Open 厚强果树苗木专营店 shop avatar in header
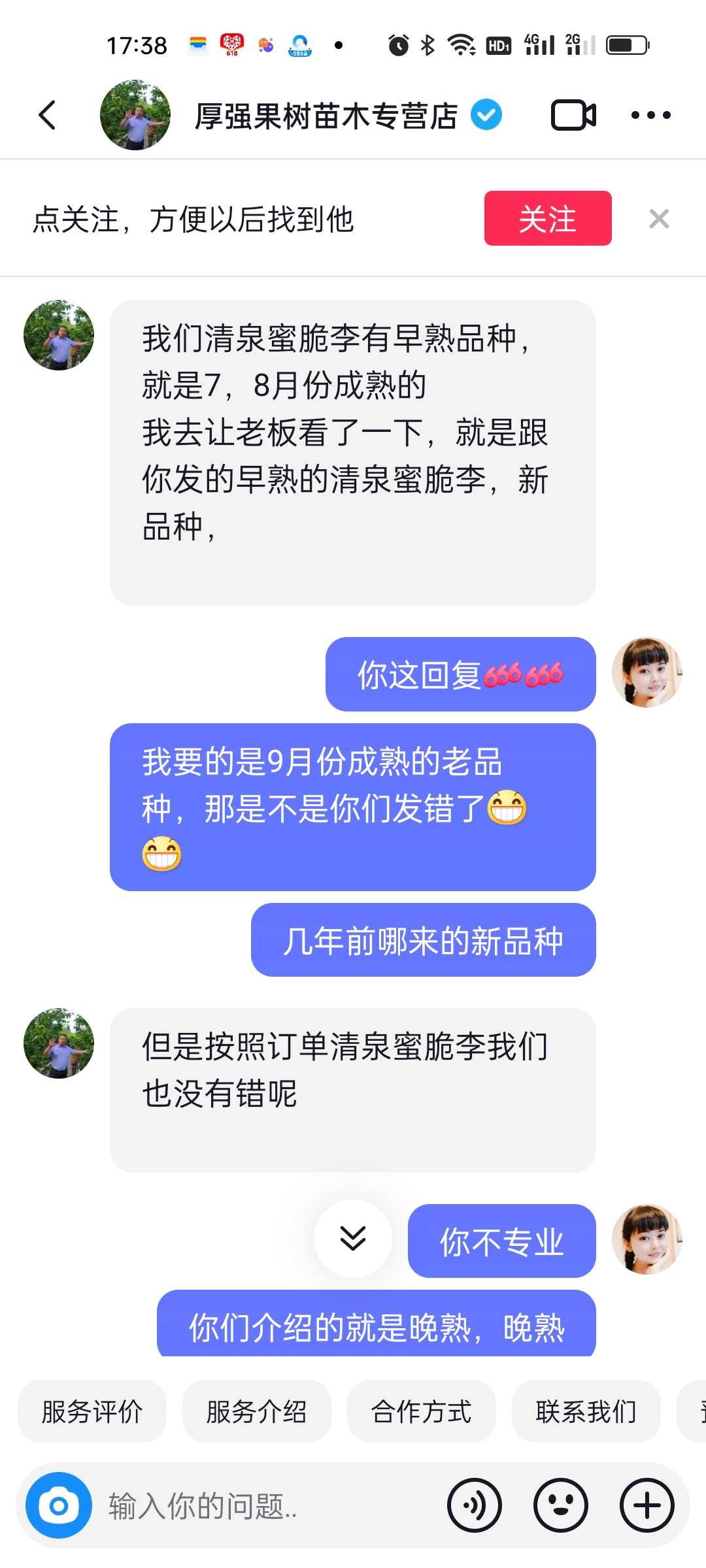This screenshot has height=1568, width=706. 135,116
